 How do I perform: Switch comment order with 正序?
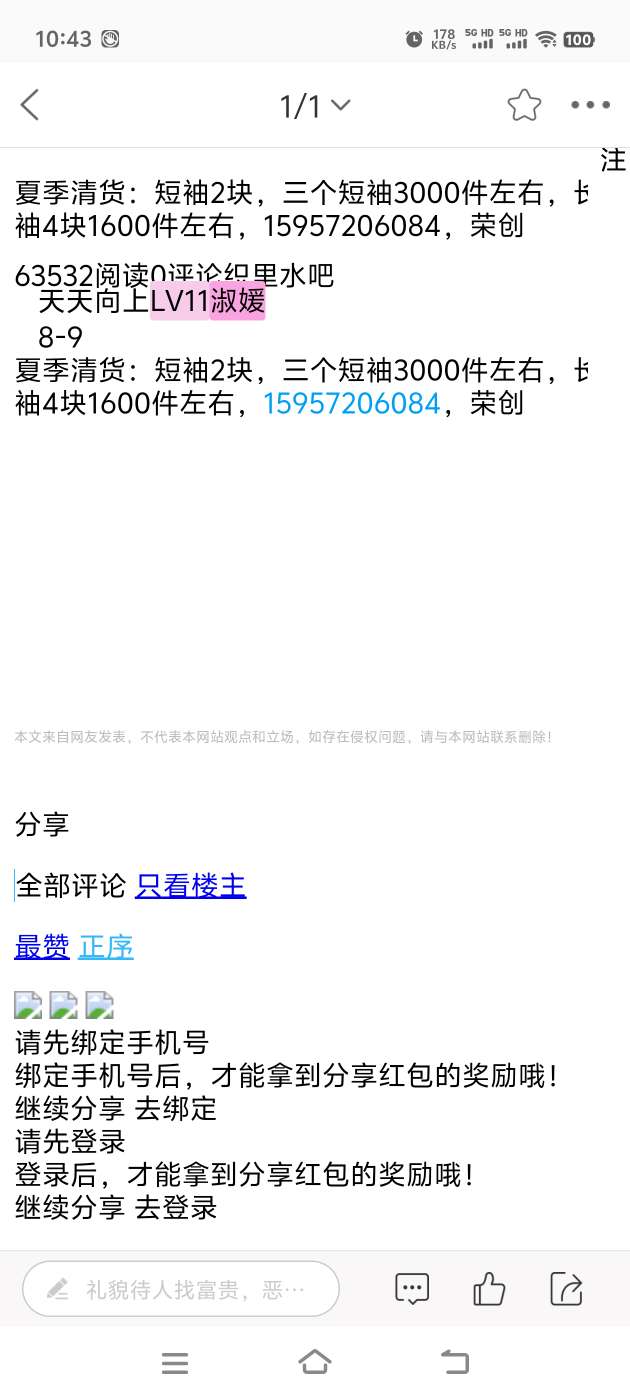click(x=106, y=946)
